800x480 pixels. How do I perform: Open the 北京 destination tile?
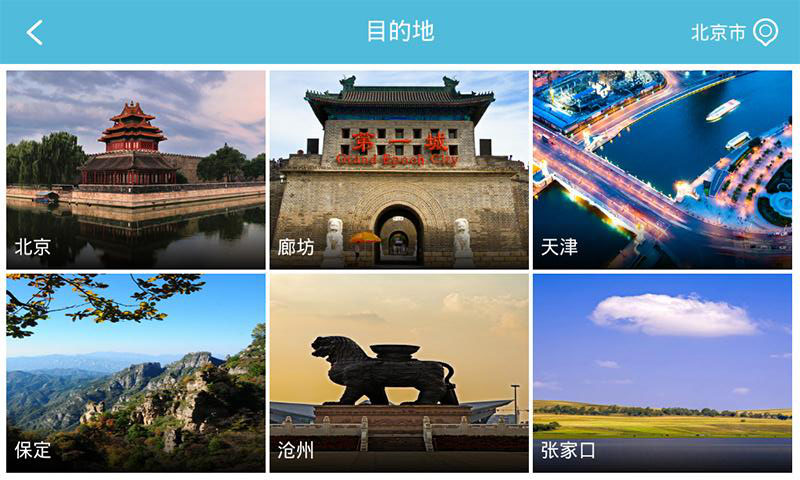tap(136, 169)
